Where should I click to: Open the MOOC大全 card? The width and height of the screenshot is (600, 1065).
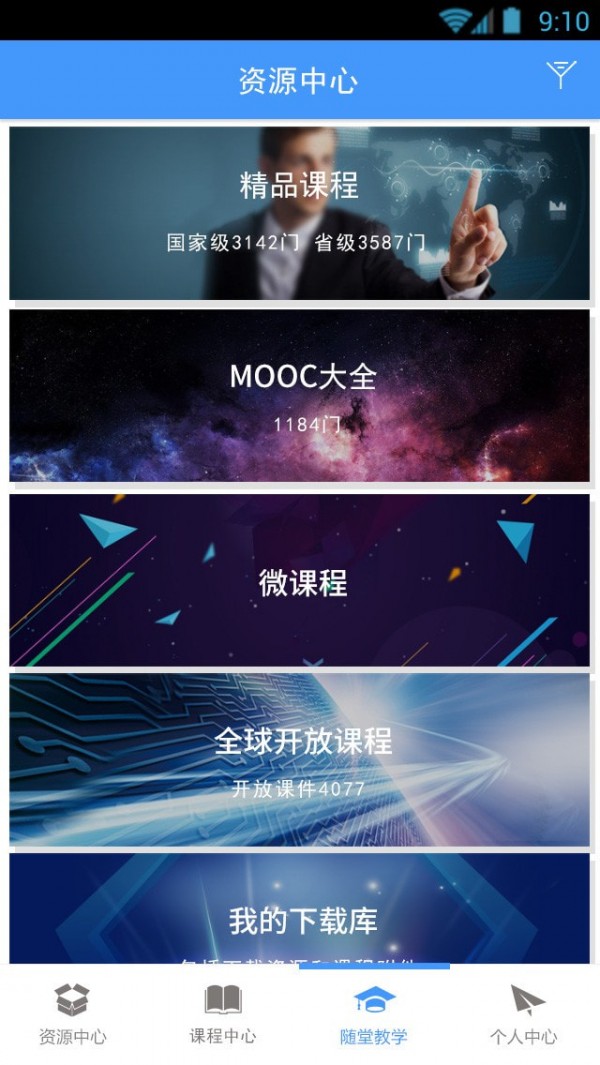point(300,396)
